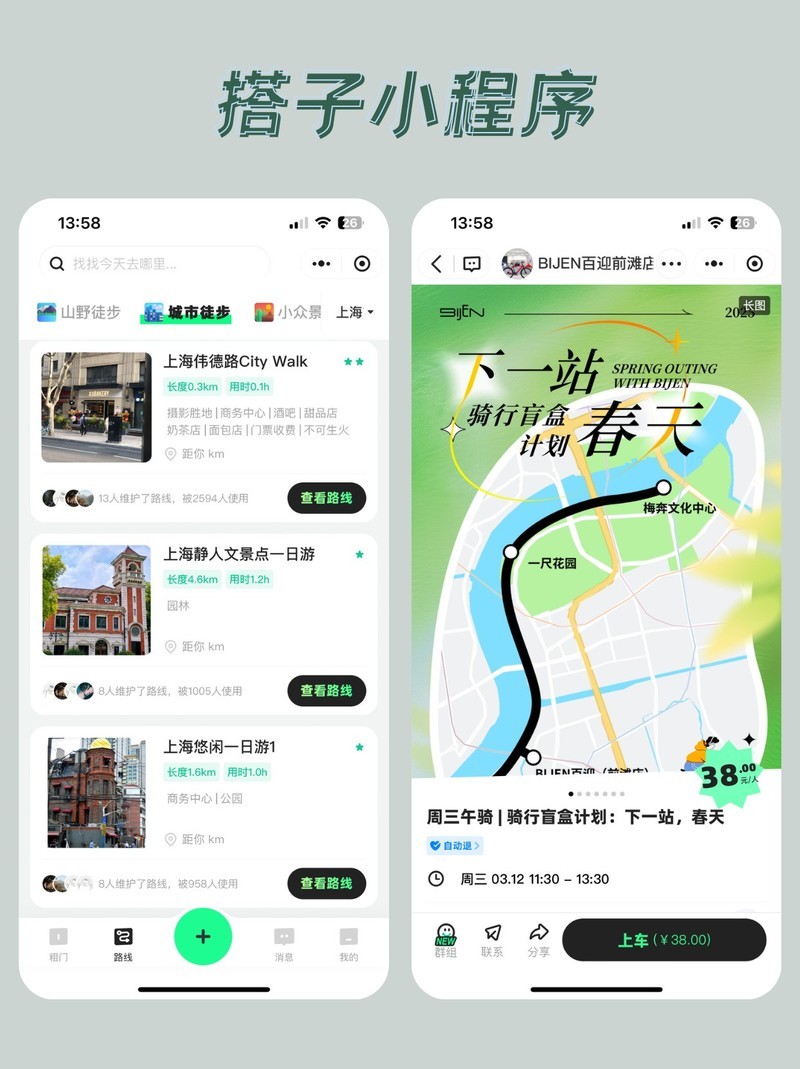Expand the 上海 city selector dropdown

click(353, 312)
